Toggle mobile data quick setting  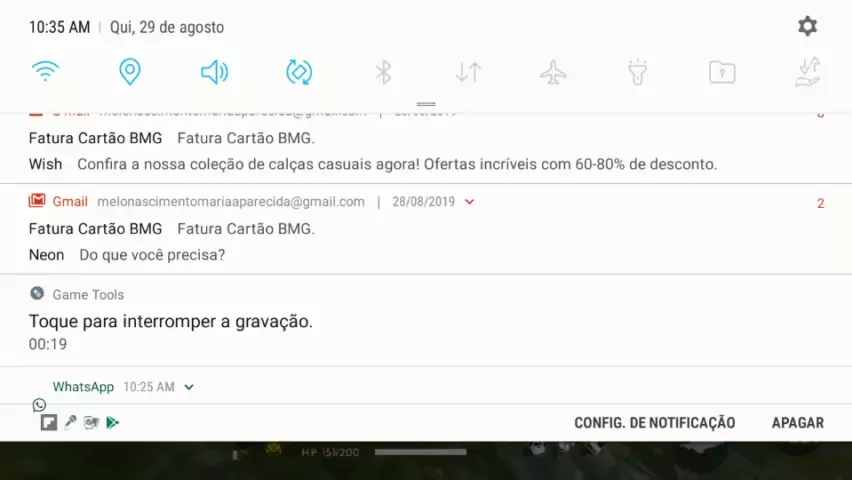point(468,72)
